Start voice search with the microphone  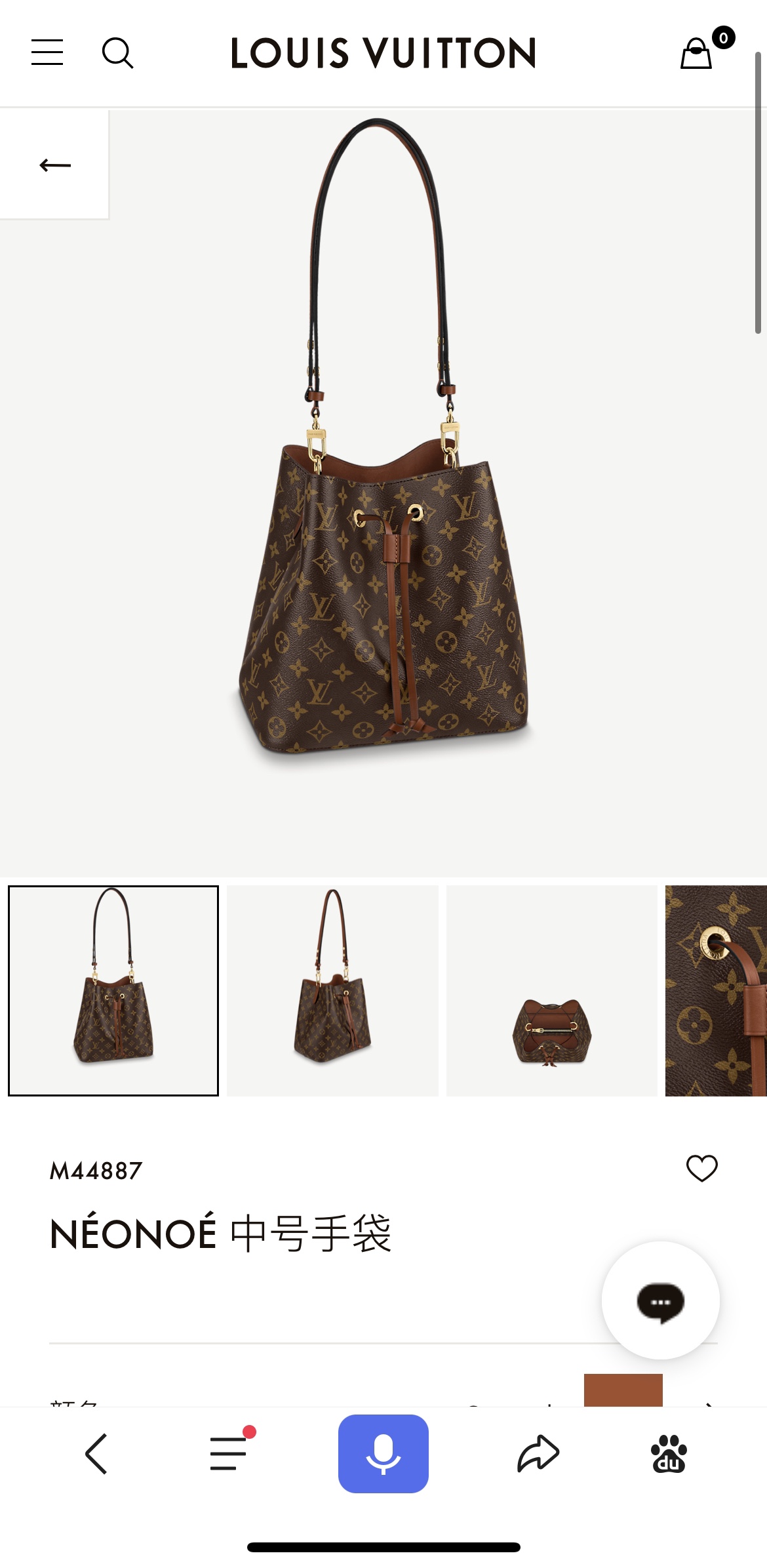(x=383, y=1453)
